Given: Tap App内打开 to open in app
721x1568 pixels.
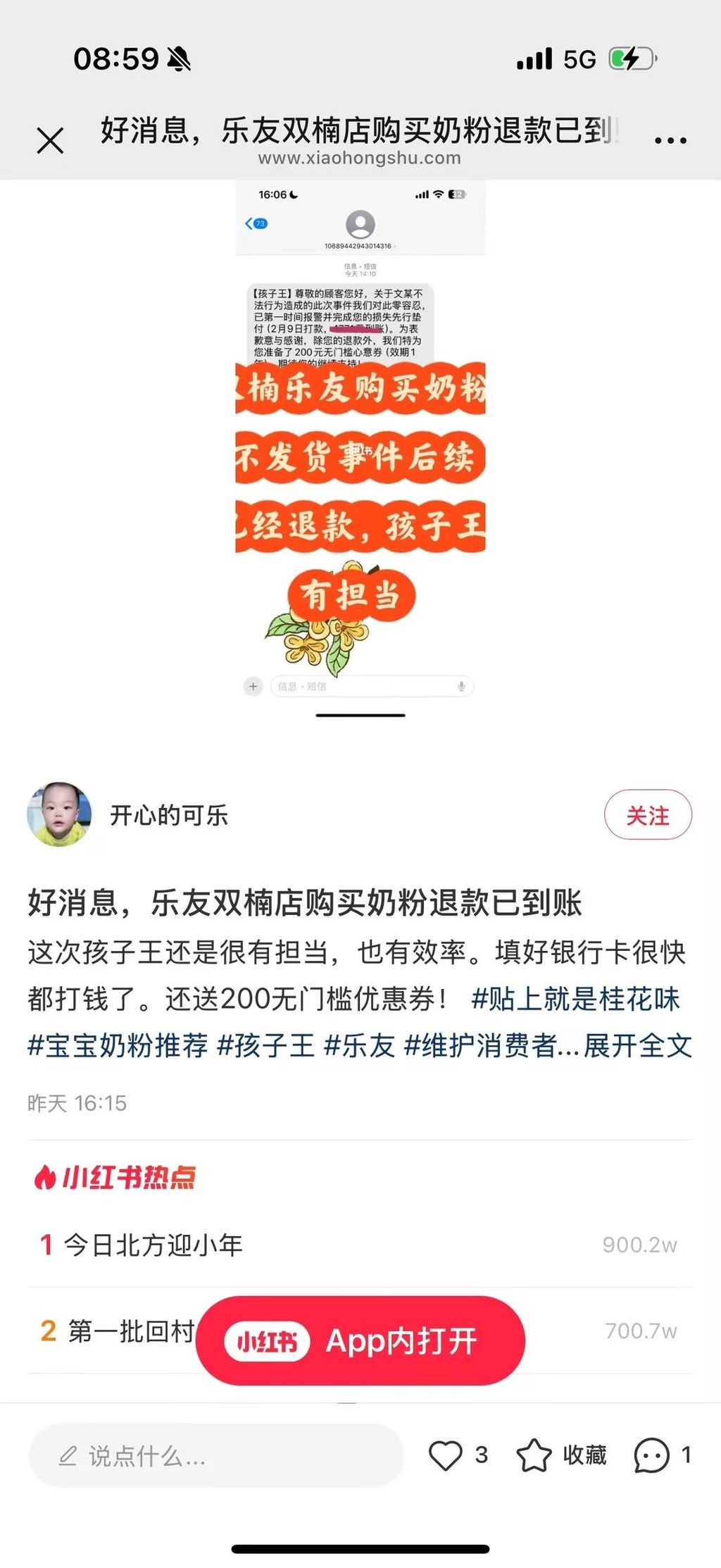Looking at the screenshot, I should coord(360,1340).
